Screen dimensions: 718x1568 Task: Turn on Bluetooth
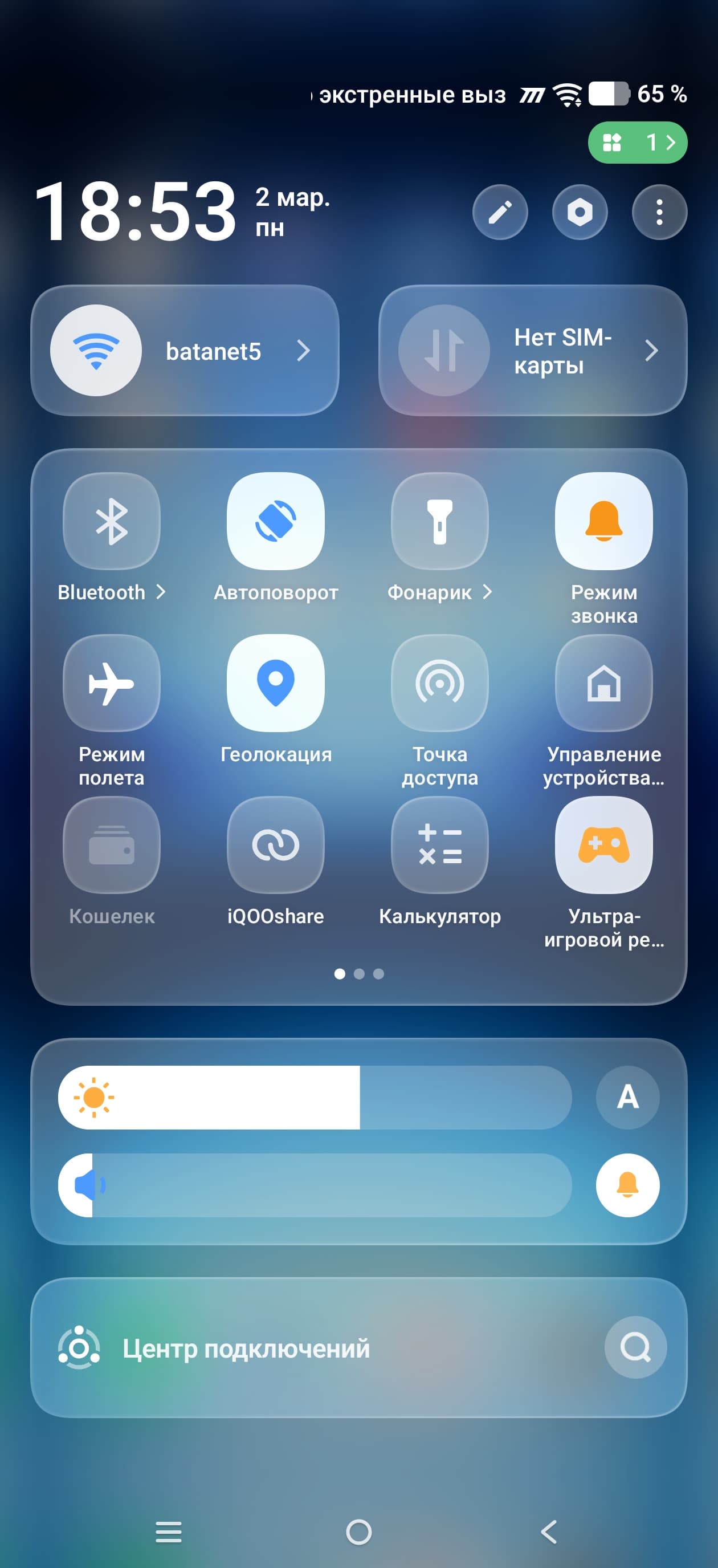pos(112,521)
